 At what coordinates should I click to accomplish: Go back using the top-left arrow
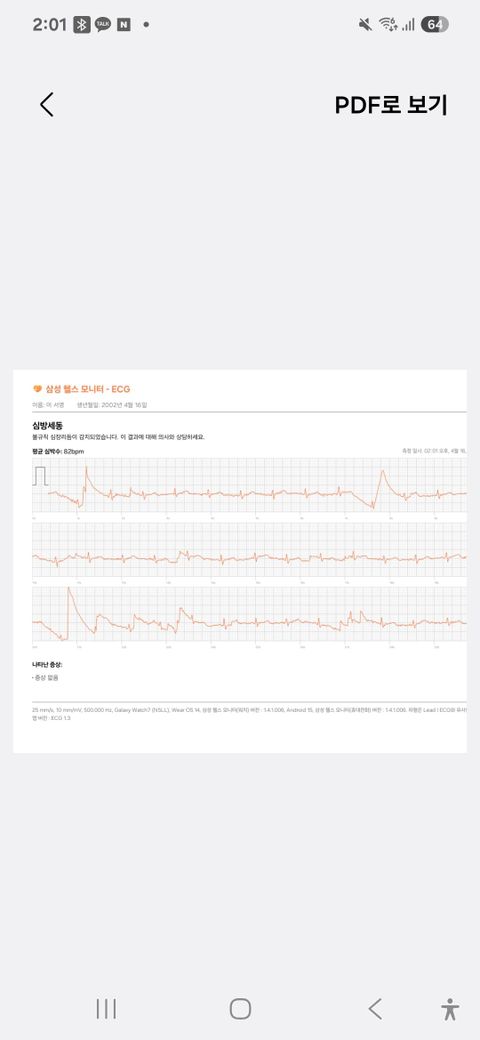[46, 105]
